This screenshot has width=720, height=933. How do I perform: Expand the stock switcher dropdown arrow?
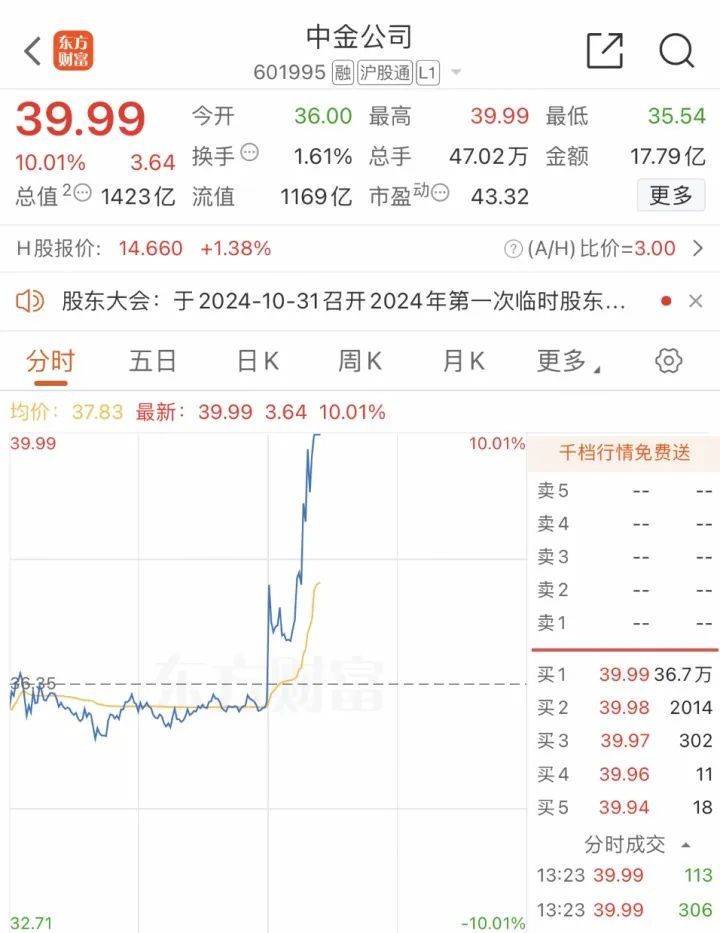tap(457, 73)
